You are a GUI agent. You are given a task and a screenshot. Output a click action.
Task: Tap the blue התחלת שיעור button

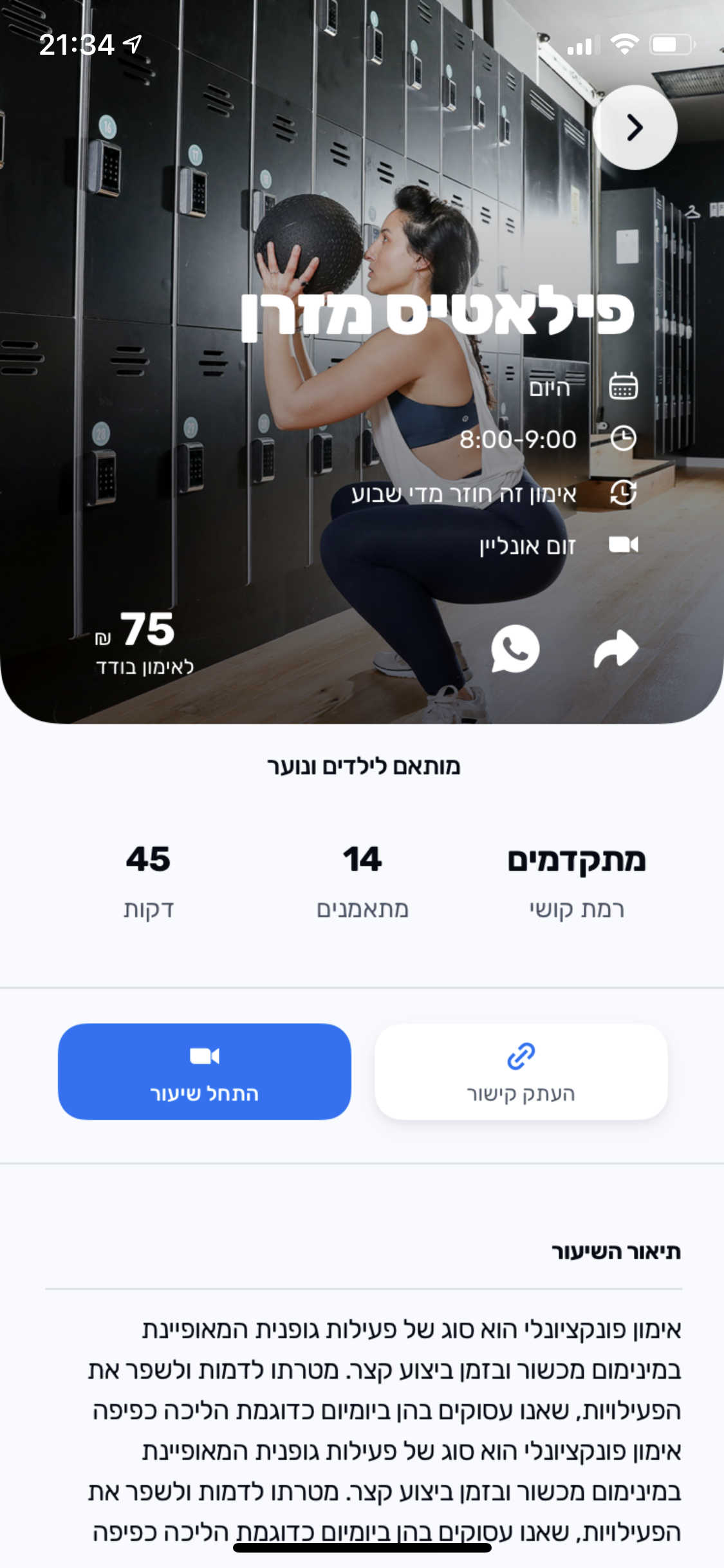click(x=205, y=1071)
